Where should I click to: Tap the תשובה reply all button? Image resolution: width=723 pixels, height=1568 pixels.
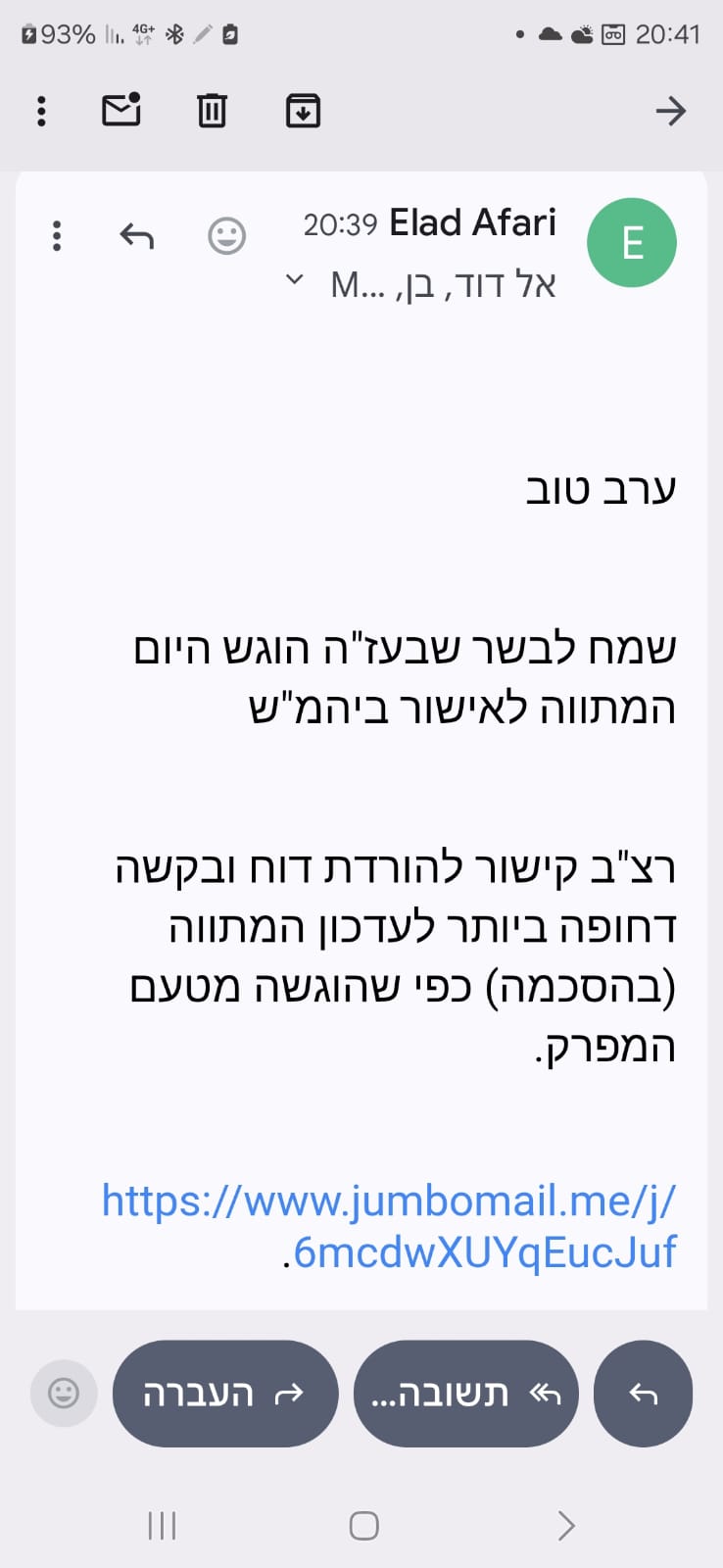coord(465,1394)
